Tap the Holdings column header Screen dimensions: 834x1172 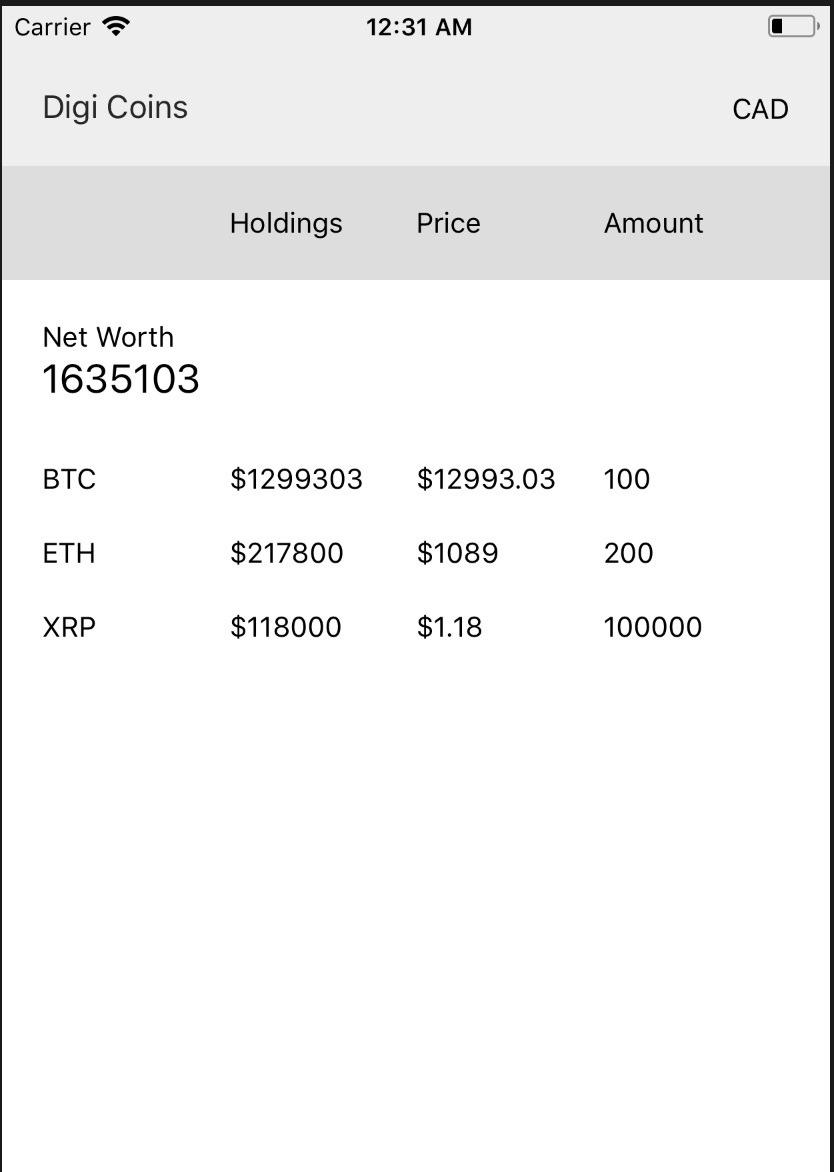[285, 223]
